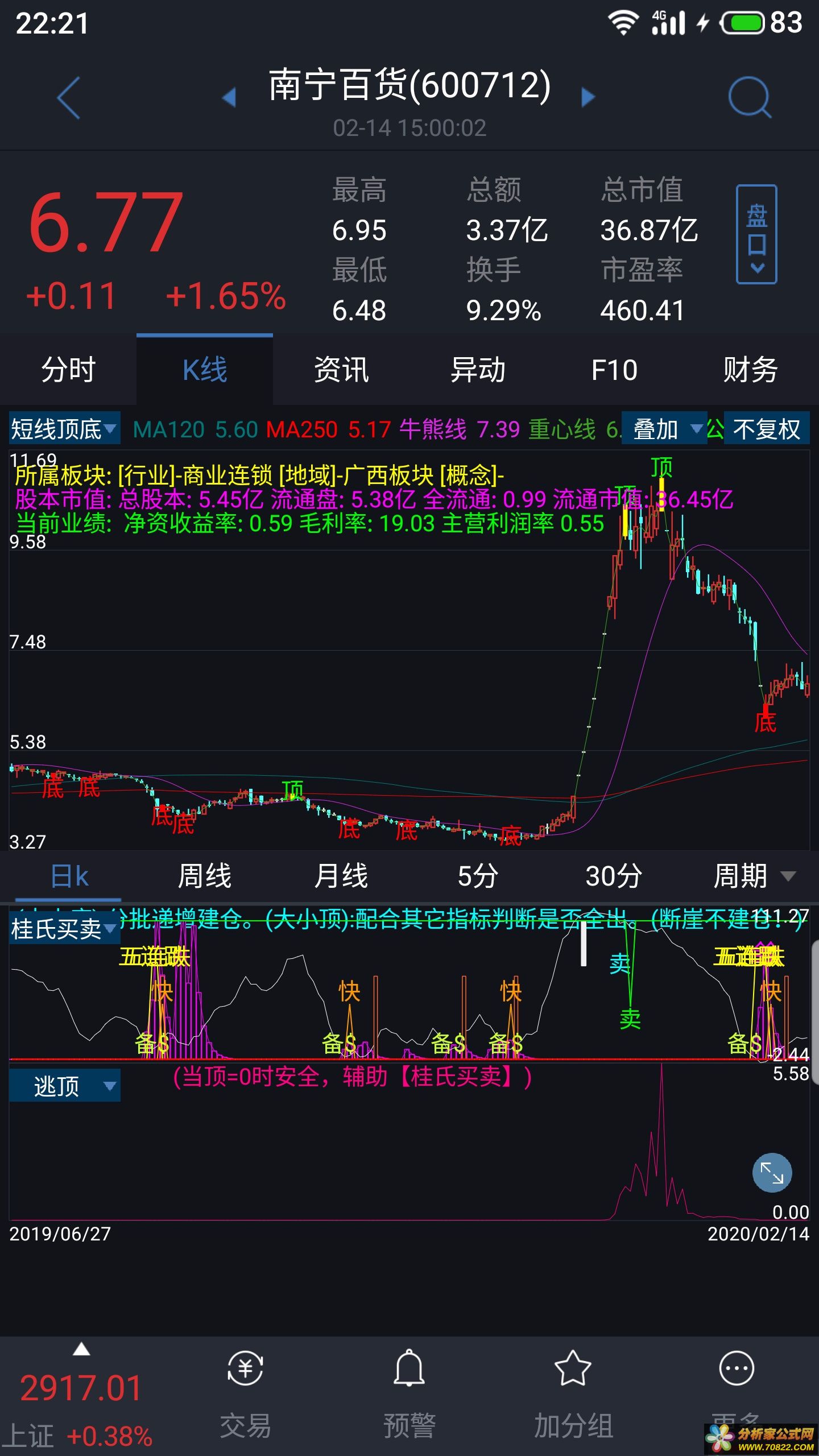819x1456 pixels.
Task: Expand the 盘口 panel
Action: point(756,234)
